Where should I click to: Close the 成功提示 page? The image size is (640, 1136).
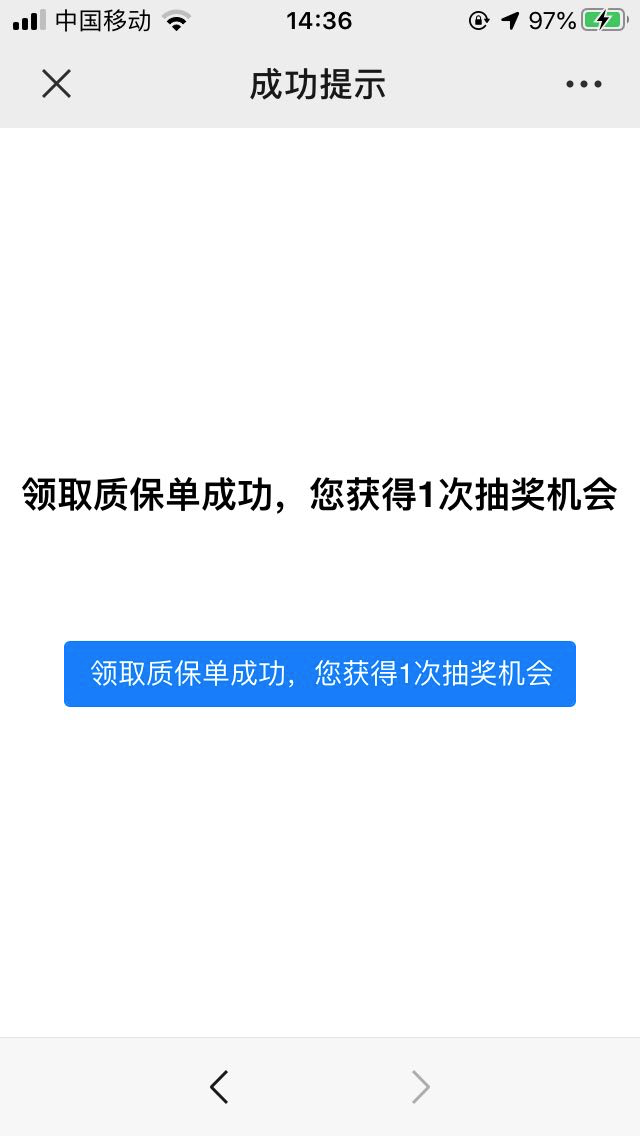pyautogui.click(x=56, y=84)
